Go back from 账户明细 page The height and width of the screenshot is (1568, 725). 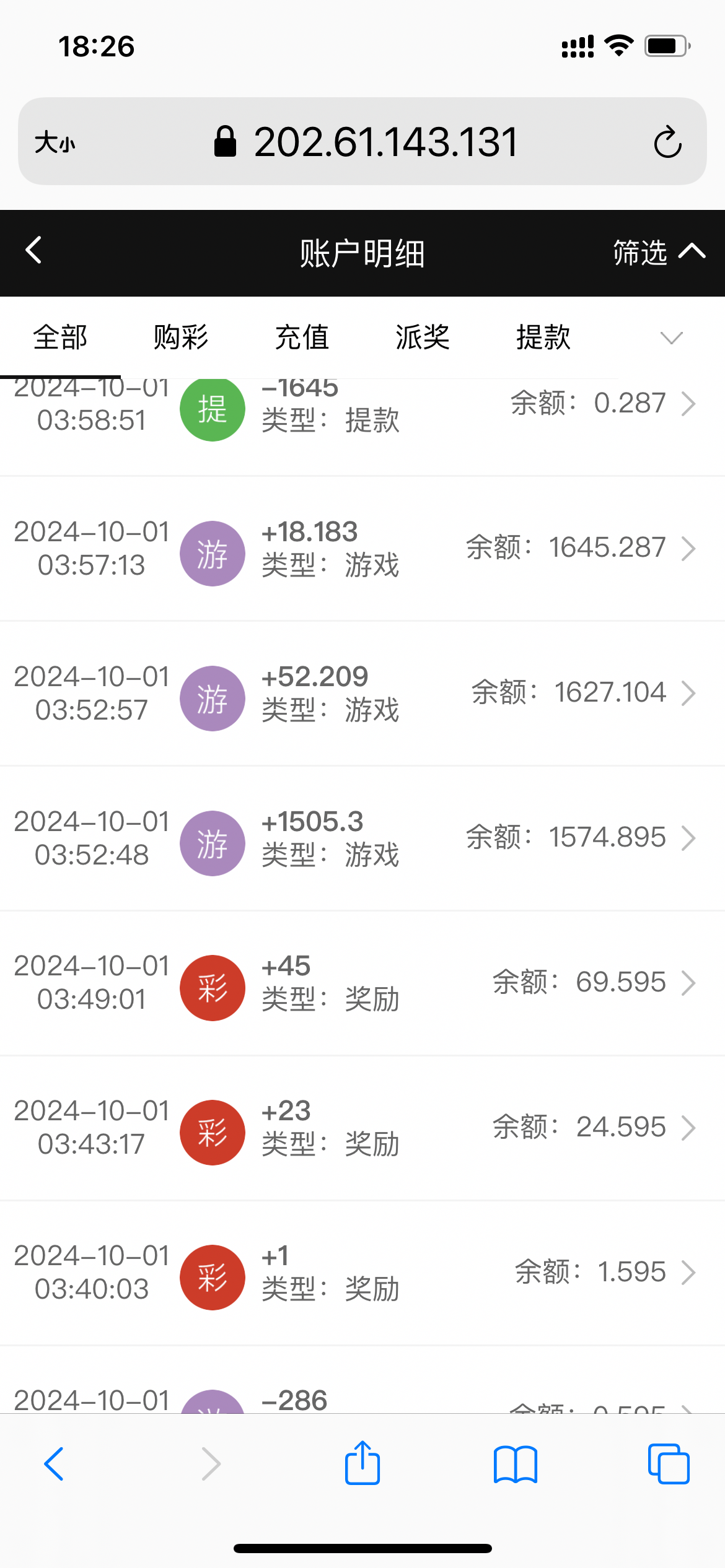[x=34, y=251]
